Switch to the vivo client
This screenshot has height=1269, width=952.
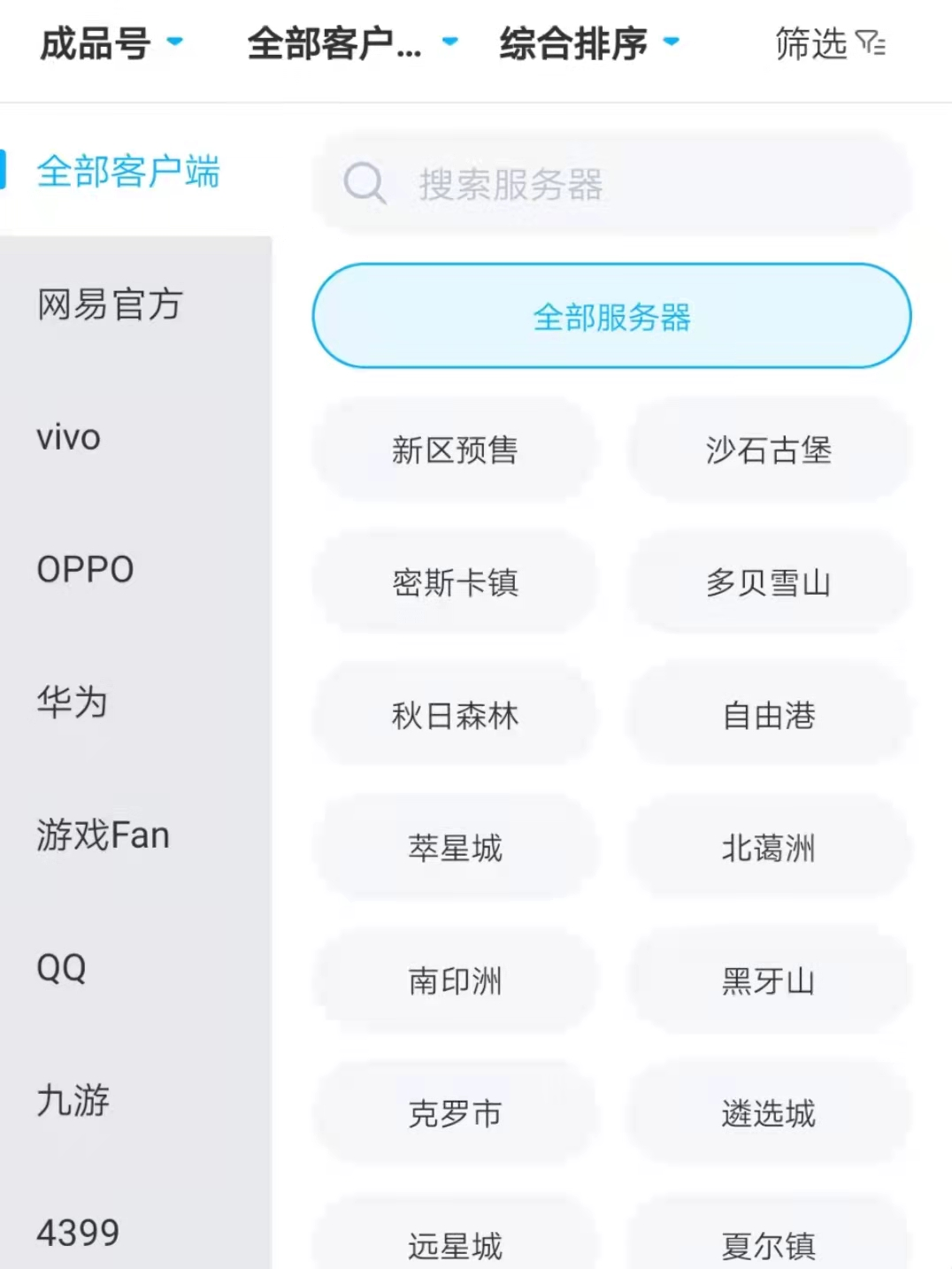[69, 437]
